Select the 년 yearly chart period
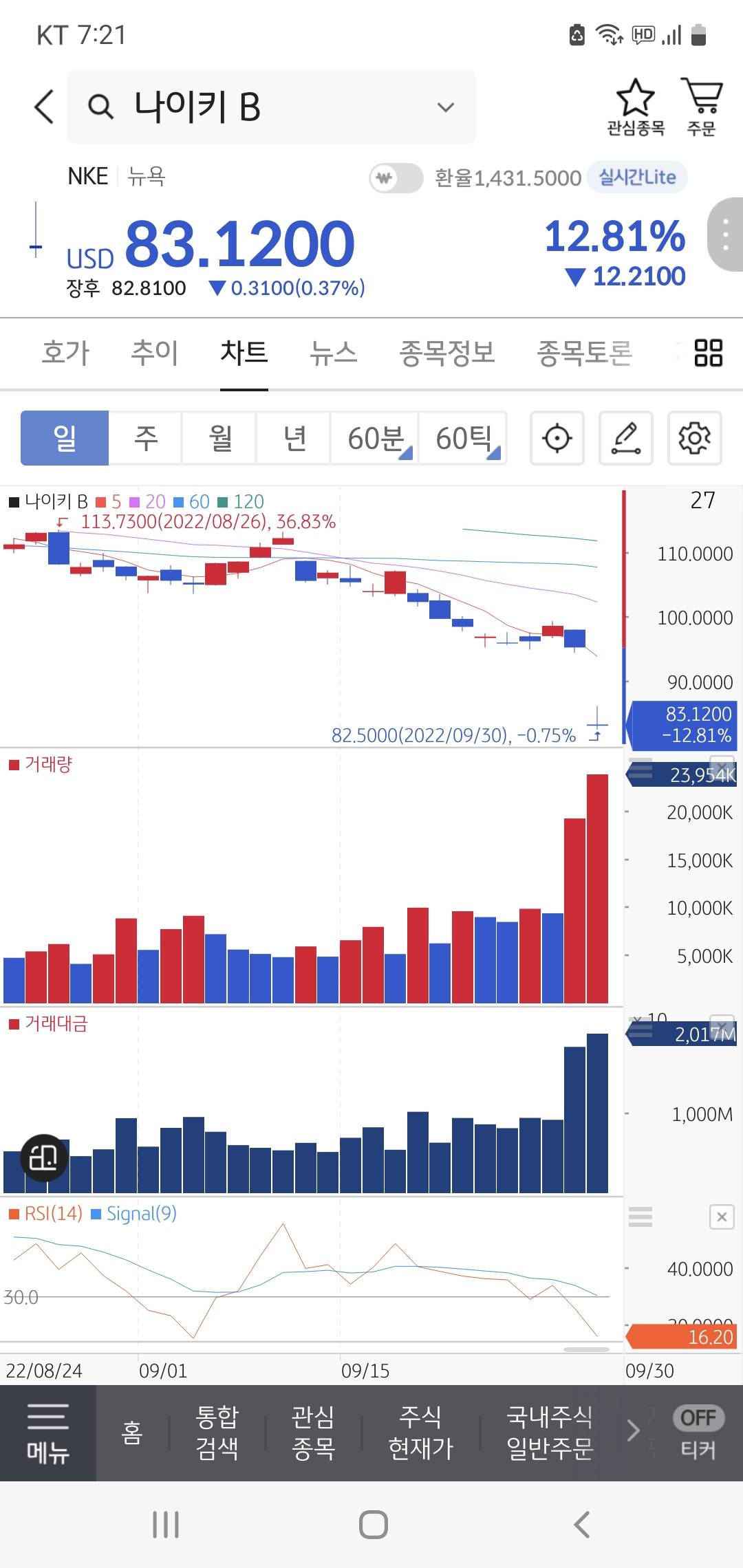Screen dimensions: 743x1568 coord(294,438)
